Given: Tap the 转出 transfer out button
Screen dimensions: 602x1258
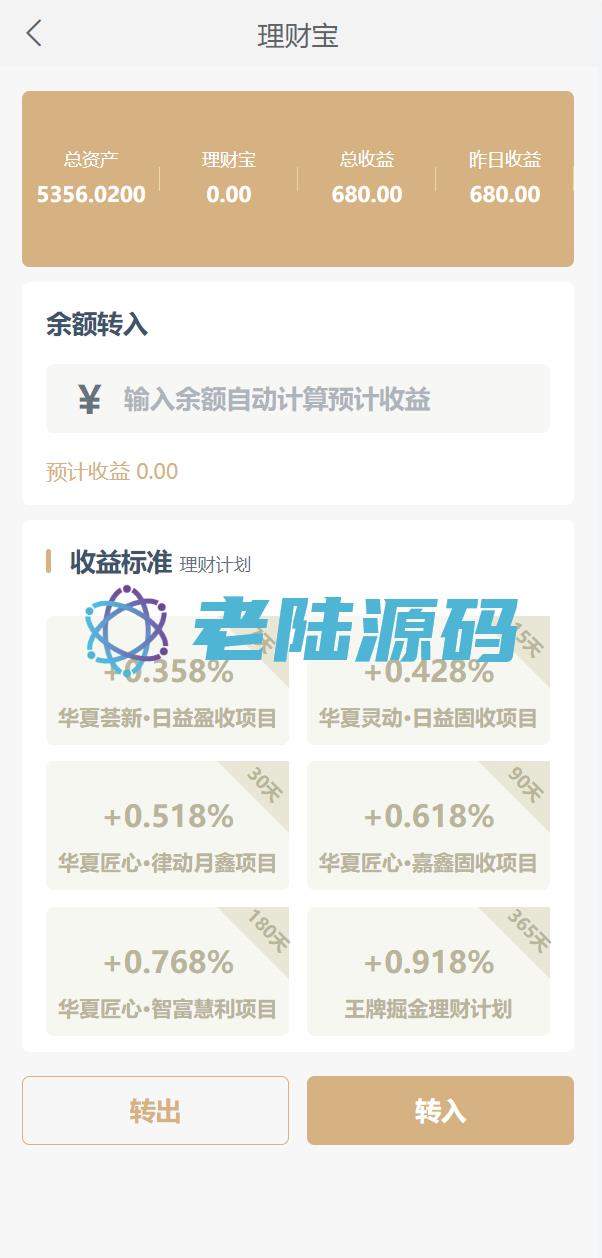Looking at the screenshot, I should tap(155, 1110).
